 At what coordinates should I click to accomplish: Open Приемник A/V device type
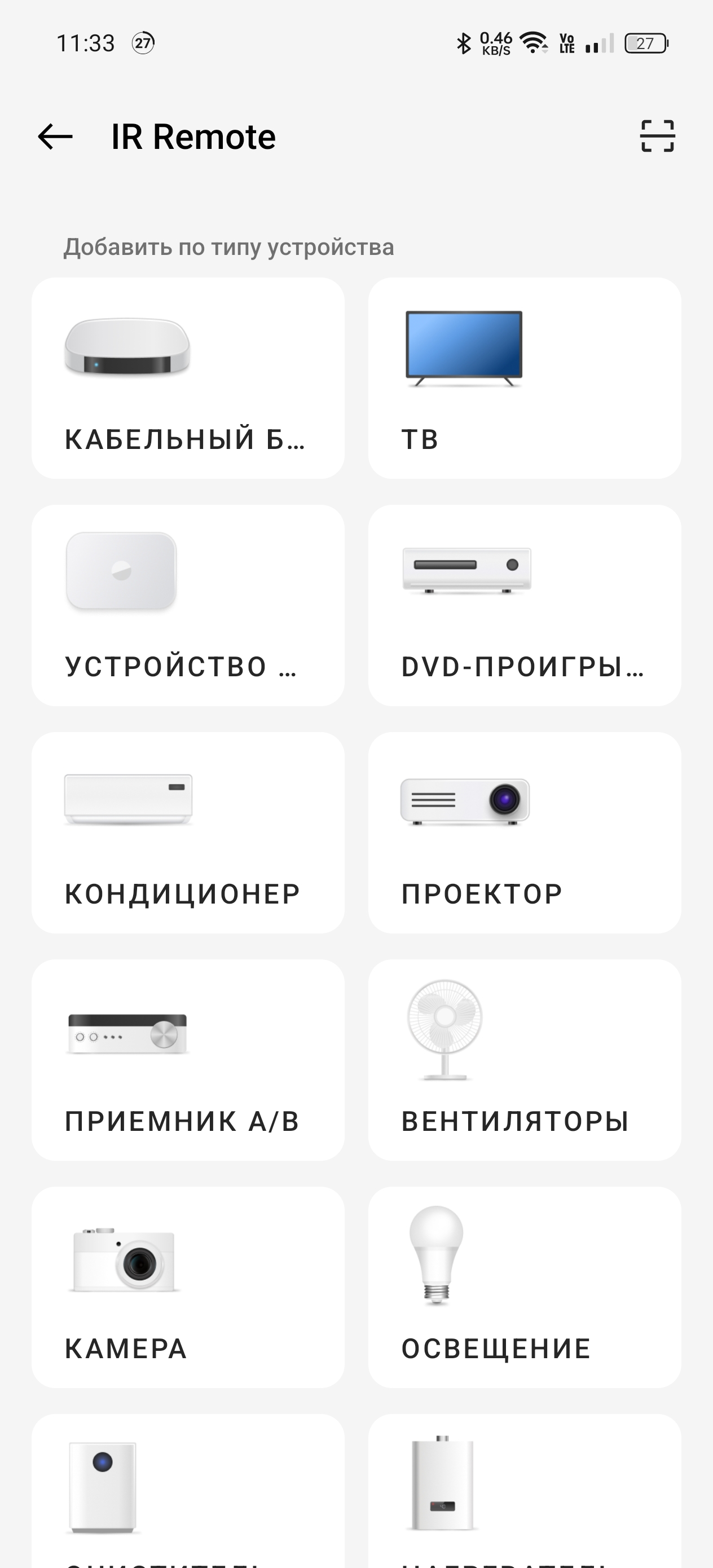tap(187, 1060)
